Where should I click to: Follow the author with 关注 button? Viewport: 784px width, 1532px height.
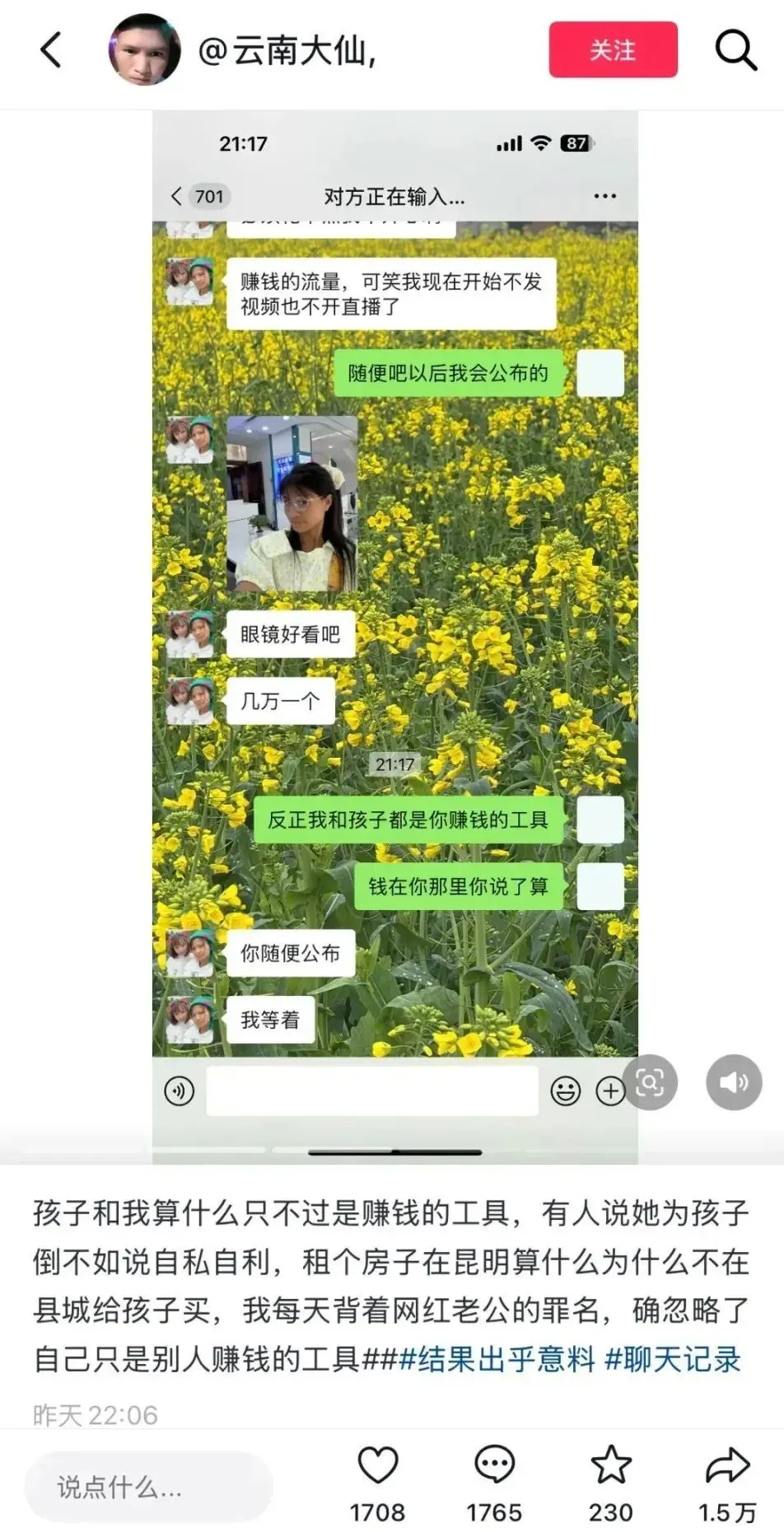(613, 50)
